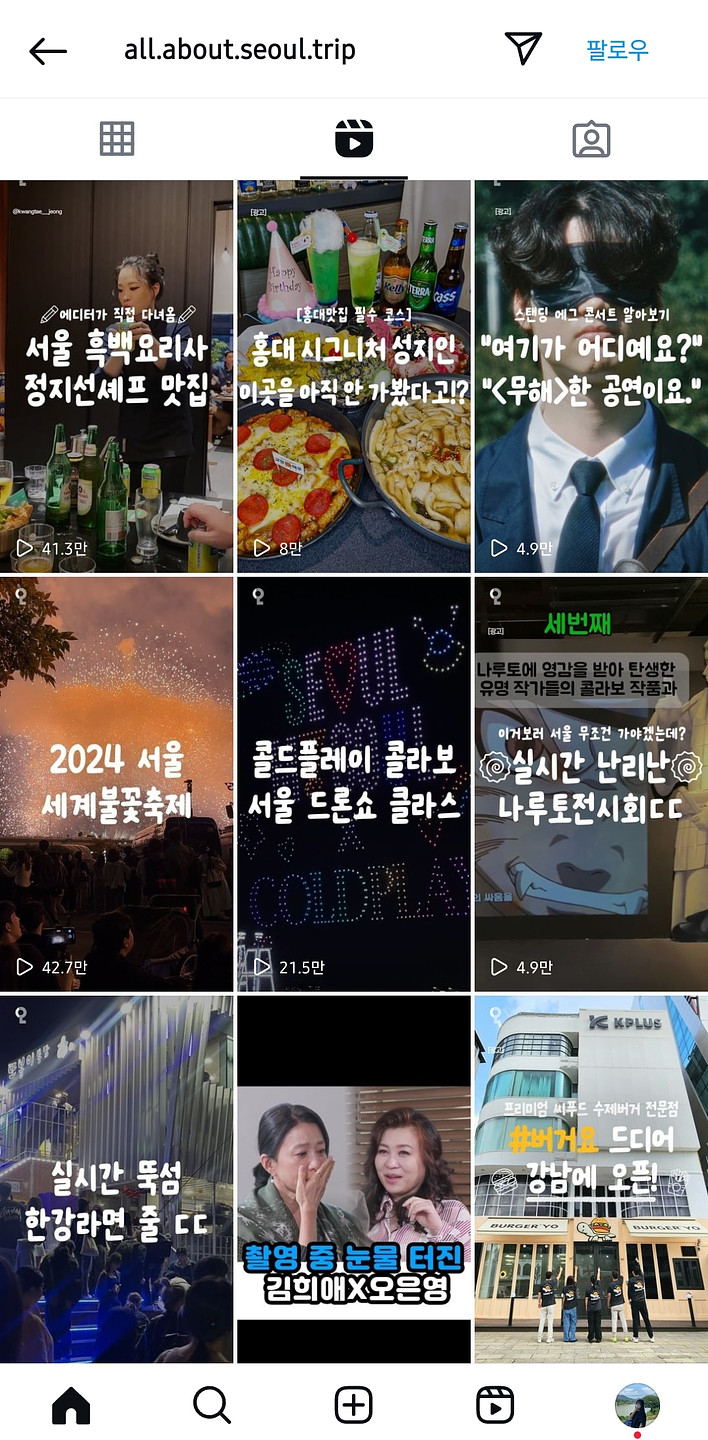Image resolution: width=708 pixels, height=1440 pixels.
Task: Open search and explore
Action: pyautogui.click(x=212, y=1406)
